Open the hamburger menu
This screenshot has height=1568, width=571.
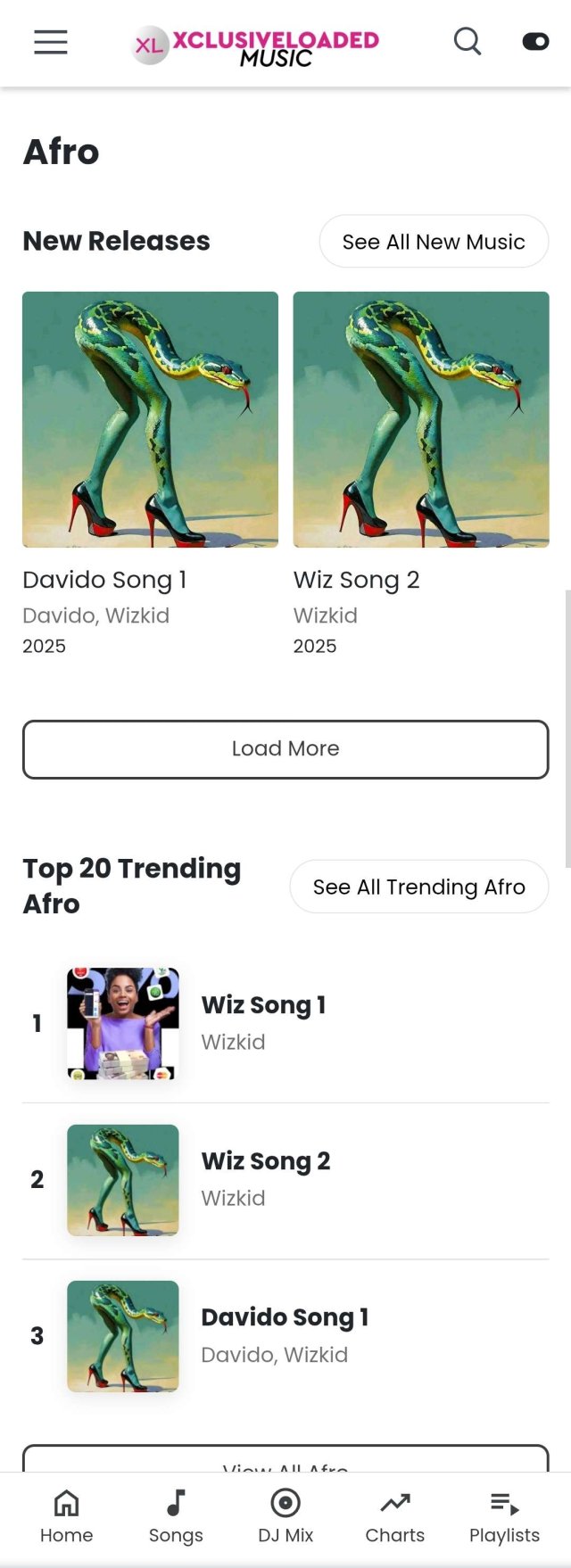click(x=51, y=42)
